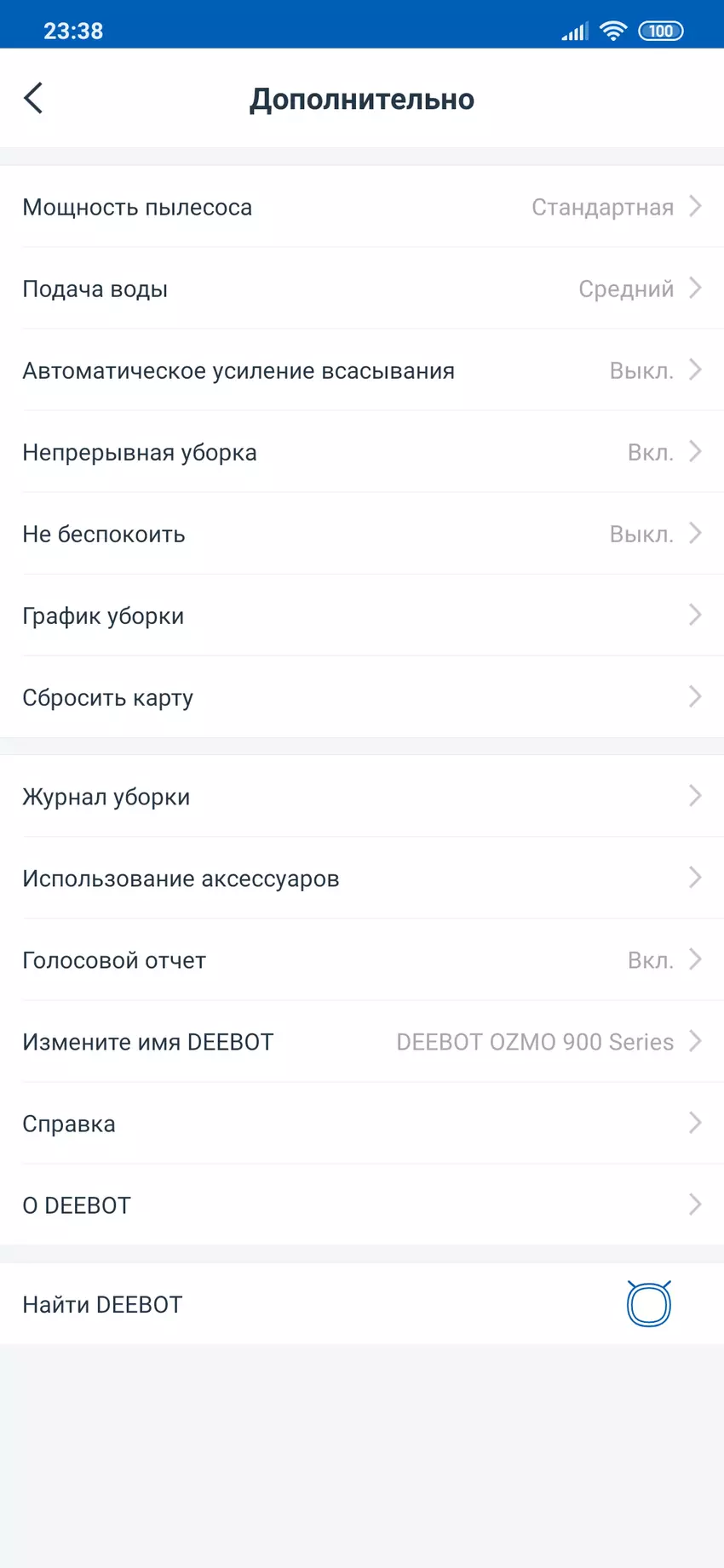
Task: Go back from the Дополнительно screen
Action: click(x=33, y=99)
